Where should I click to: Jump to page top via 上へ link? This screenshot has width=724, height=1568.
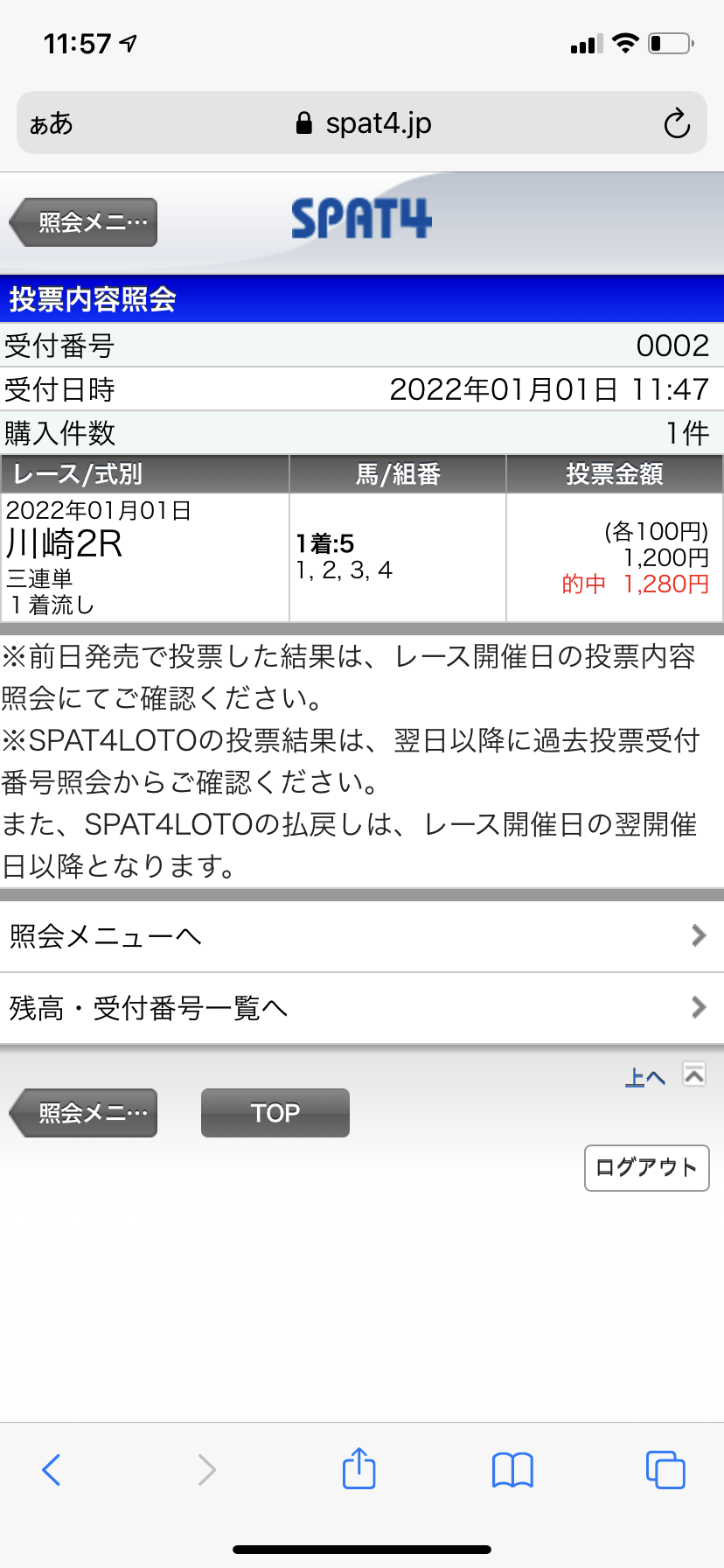click(x=645, y=1078)
